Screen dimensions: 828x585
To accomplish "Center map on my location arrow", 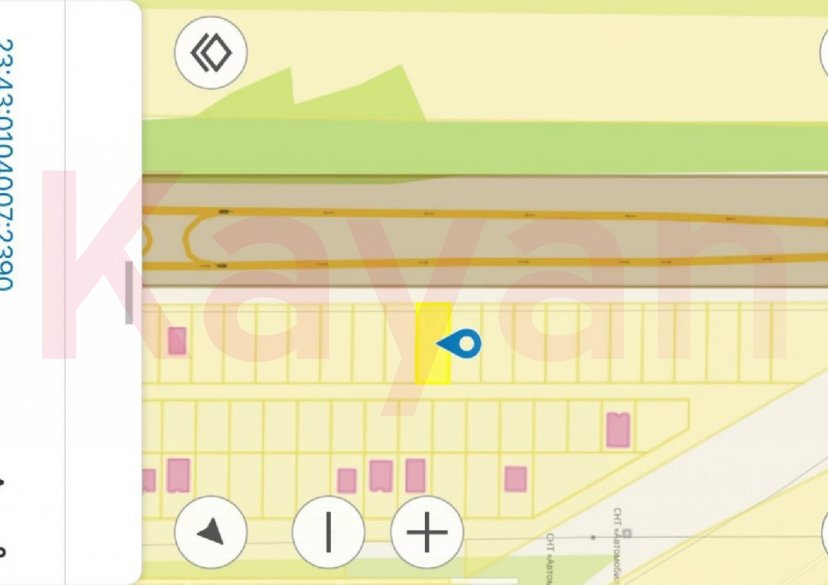I will tap(211, 532).
